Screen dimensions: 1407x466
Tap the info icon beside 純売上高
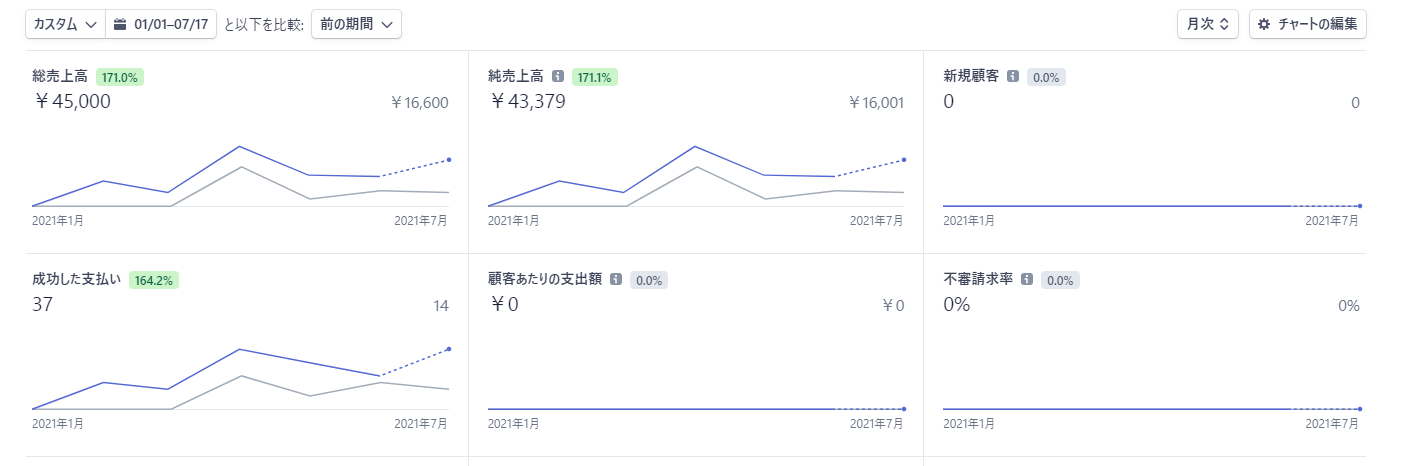click(x=558, y=76)
